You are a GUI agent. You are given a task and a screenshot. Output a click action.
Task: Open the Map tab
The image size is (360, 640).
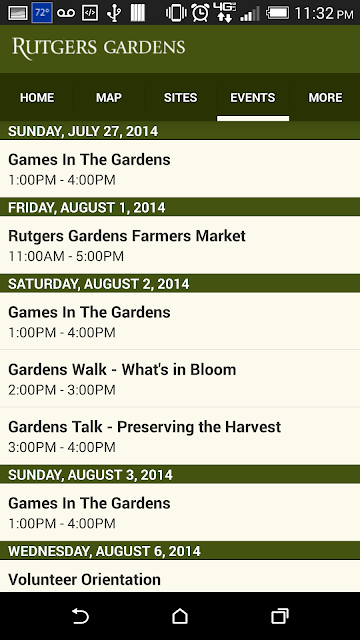click(x=109, y=98)
